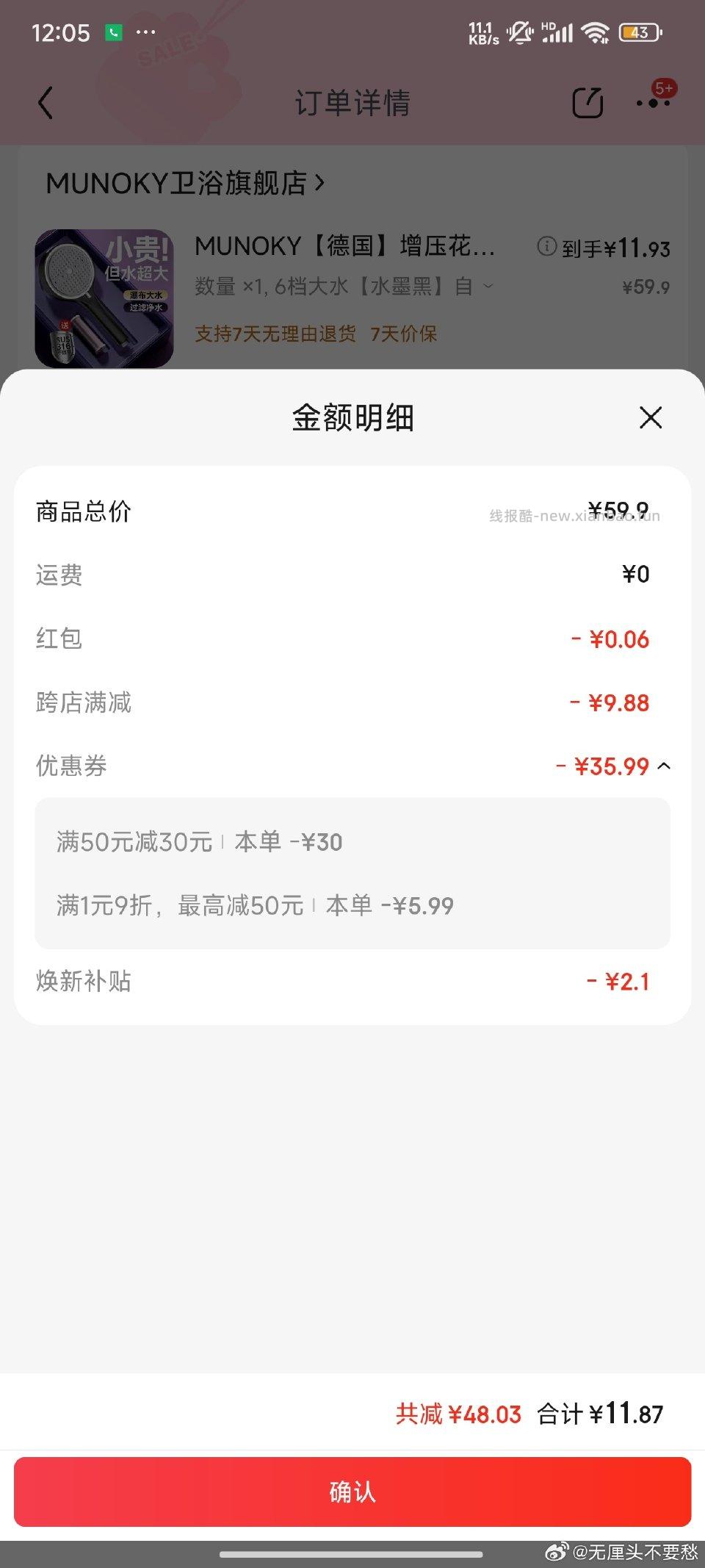Tap the signal strength bars
Image resolution: width=705 pixels, height=1568 pixels.
[560, 33]
